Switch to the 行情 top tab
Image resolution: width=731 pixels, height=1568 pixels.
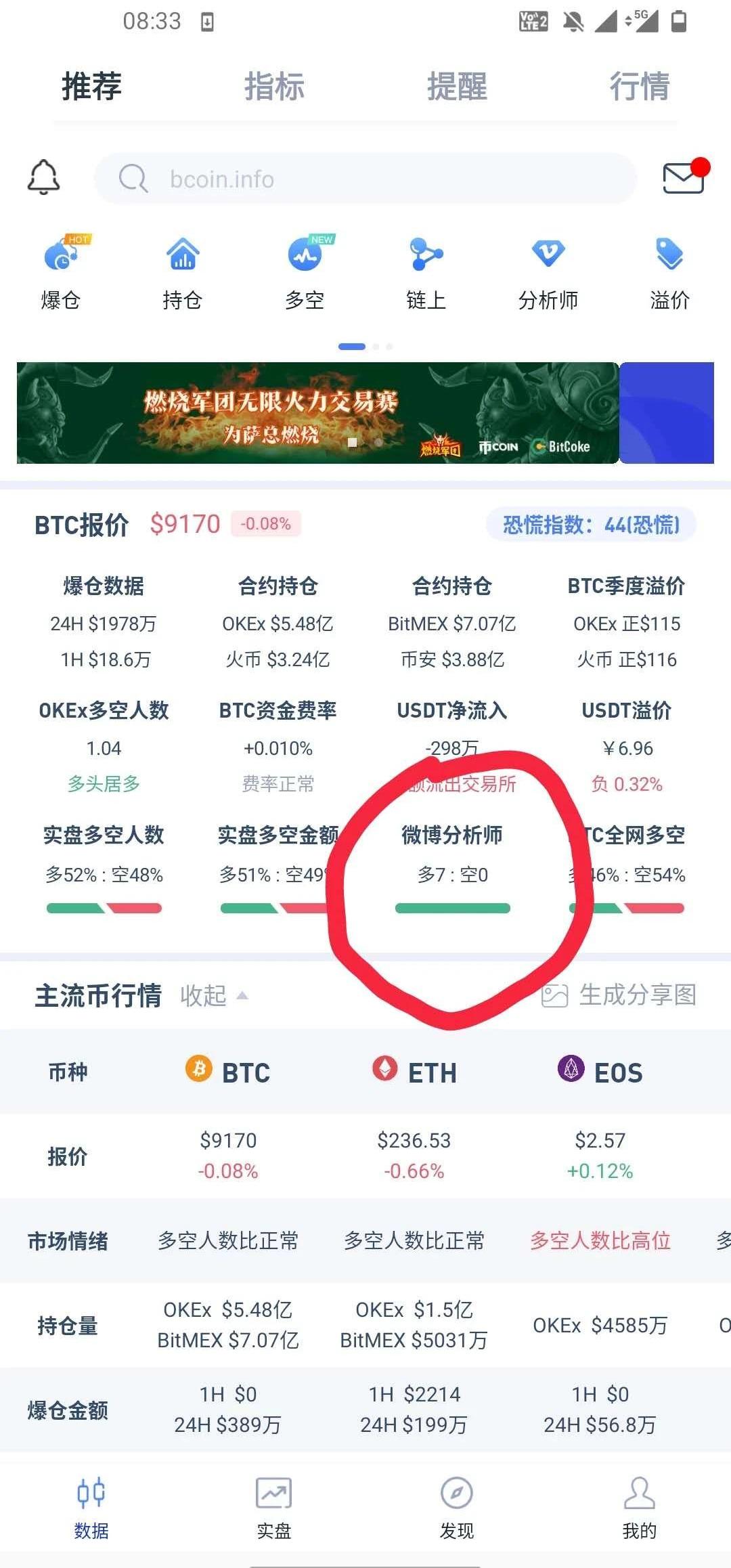639,87
